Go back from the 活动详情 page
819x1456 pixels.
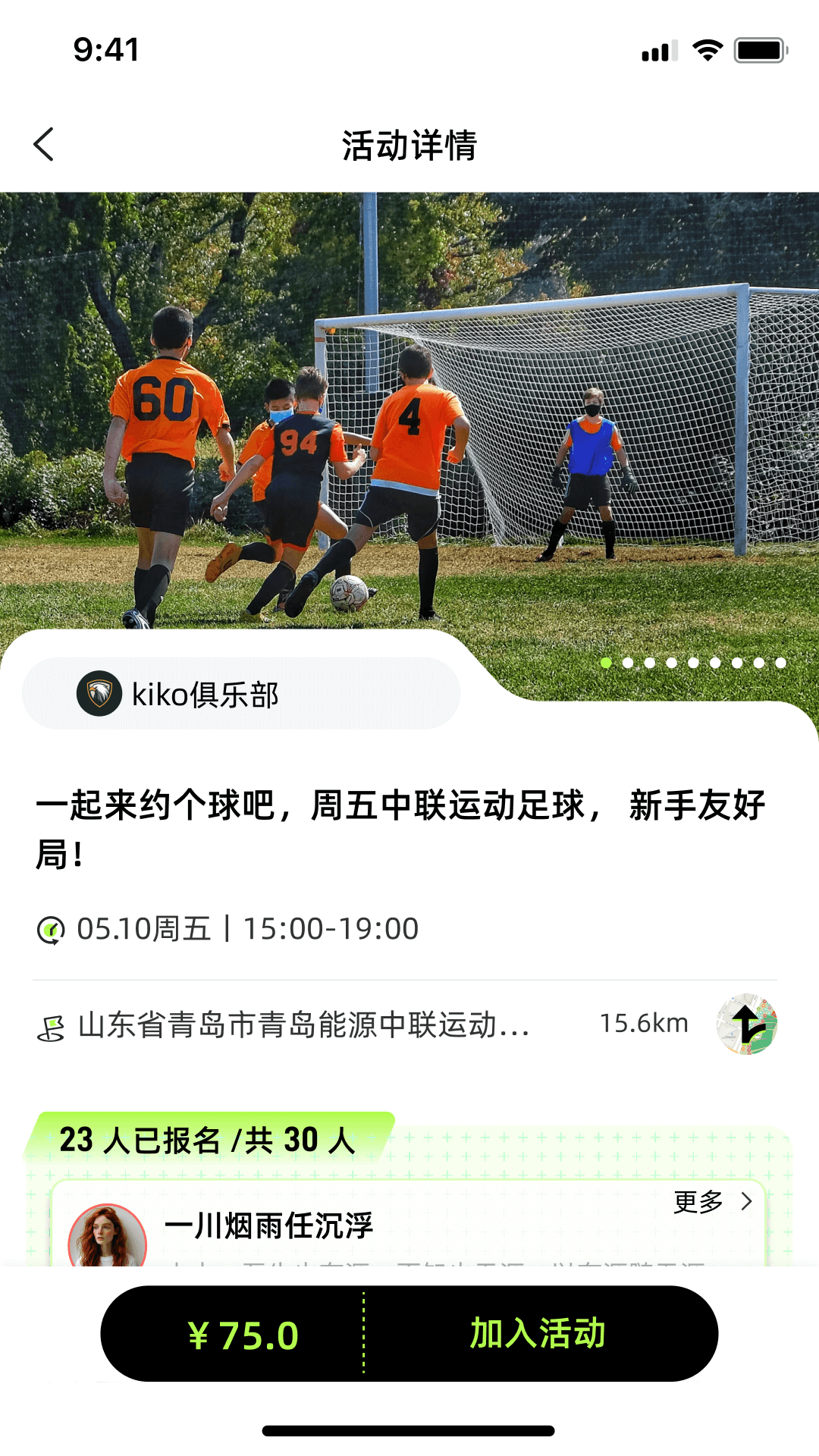[44, 144]
